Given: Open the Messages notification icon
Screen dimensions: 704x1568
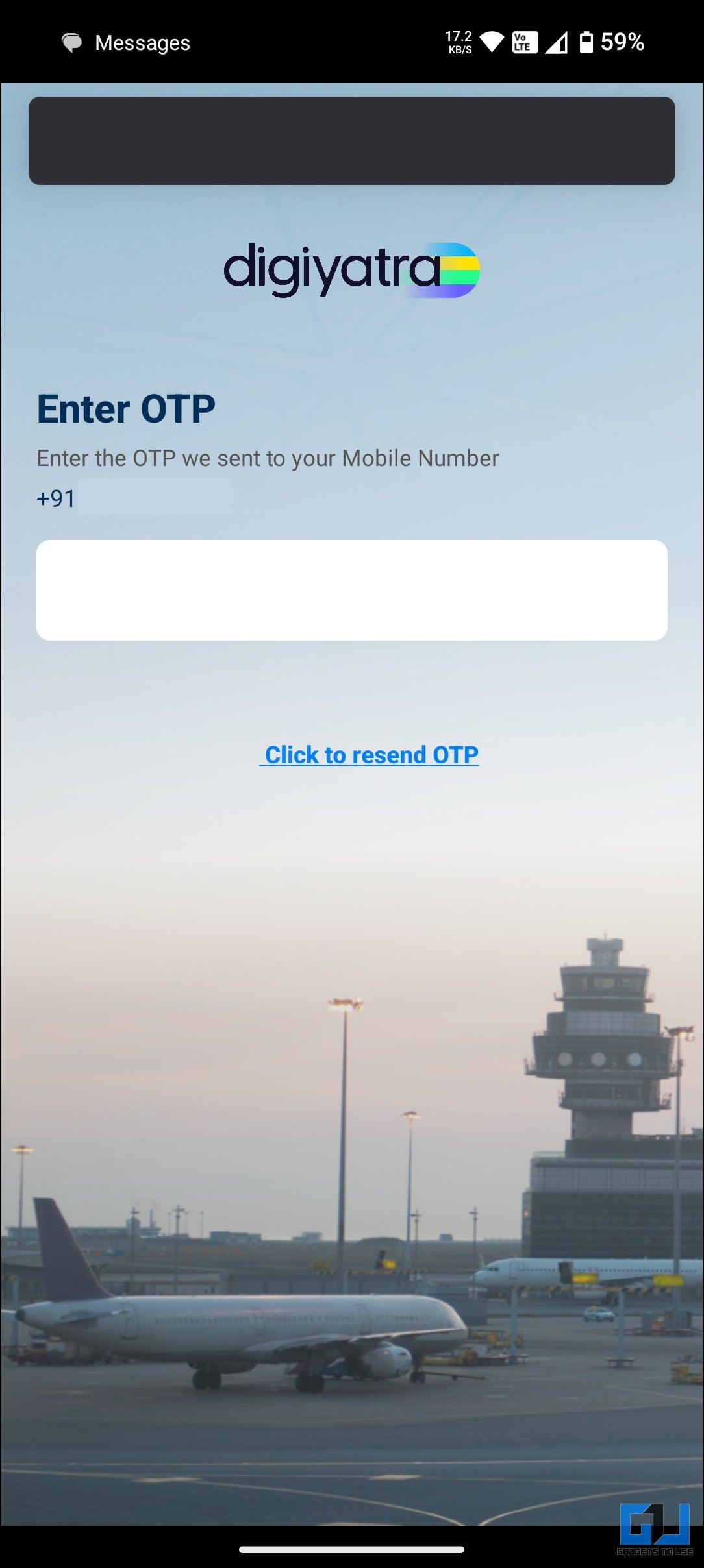Looking at the screenshot, I should tap(71, 42).
